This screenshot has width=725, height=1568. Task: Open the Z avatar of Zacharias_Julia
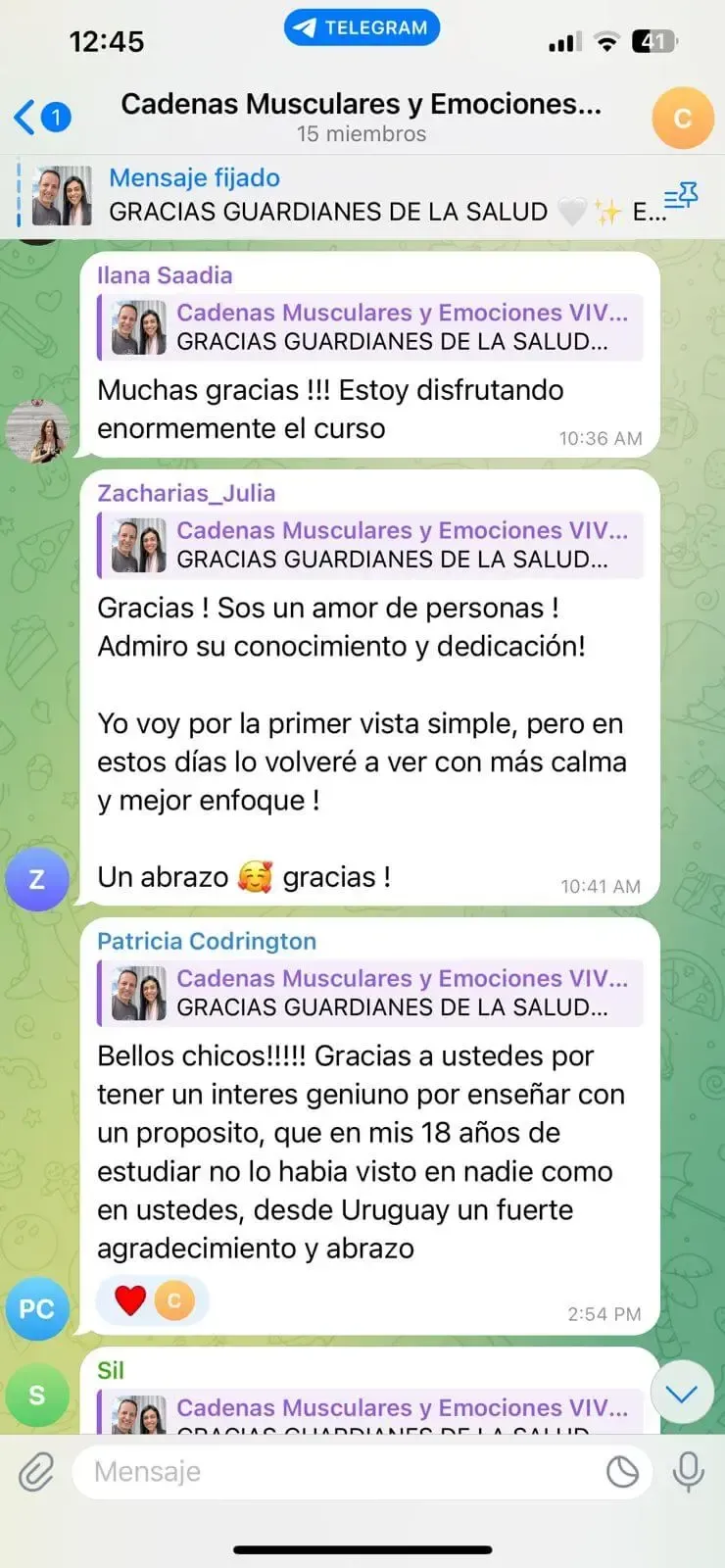[x=37, y=879]
